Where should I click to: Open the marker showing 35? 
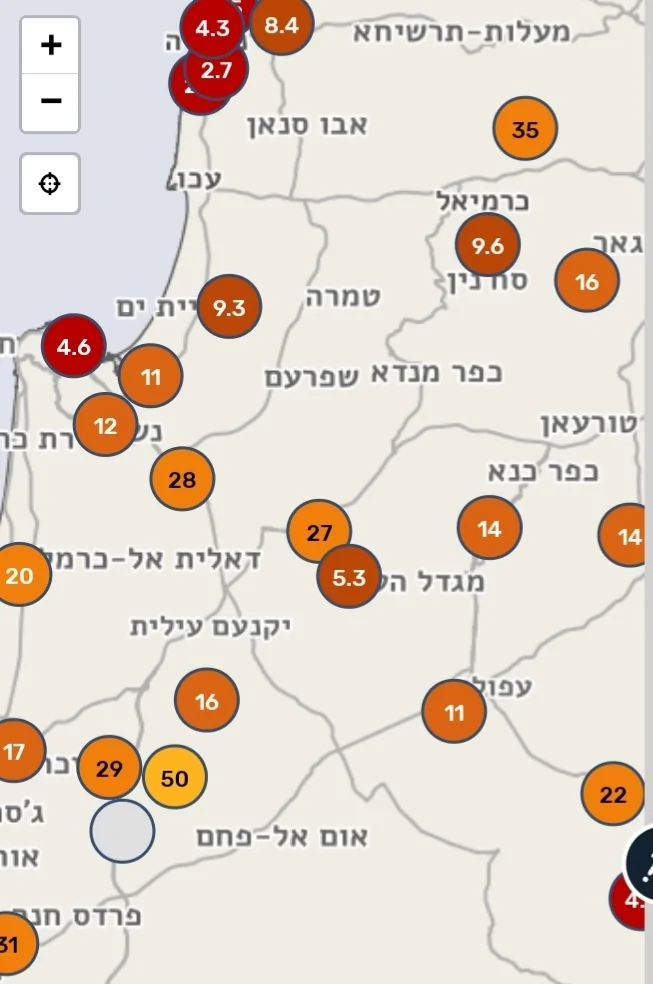tap(524, 130)
